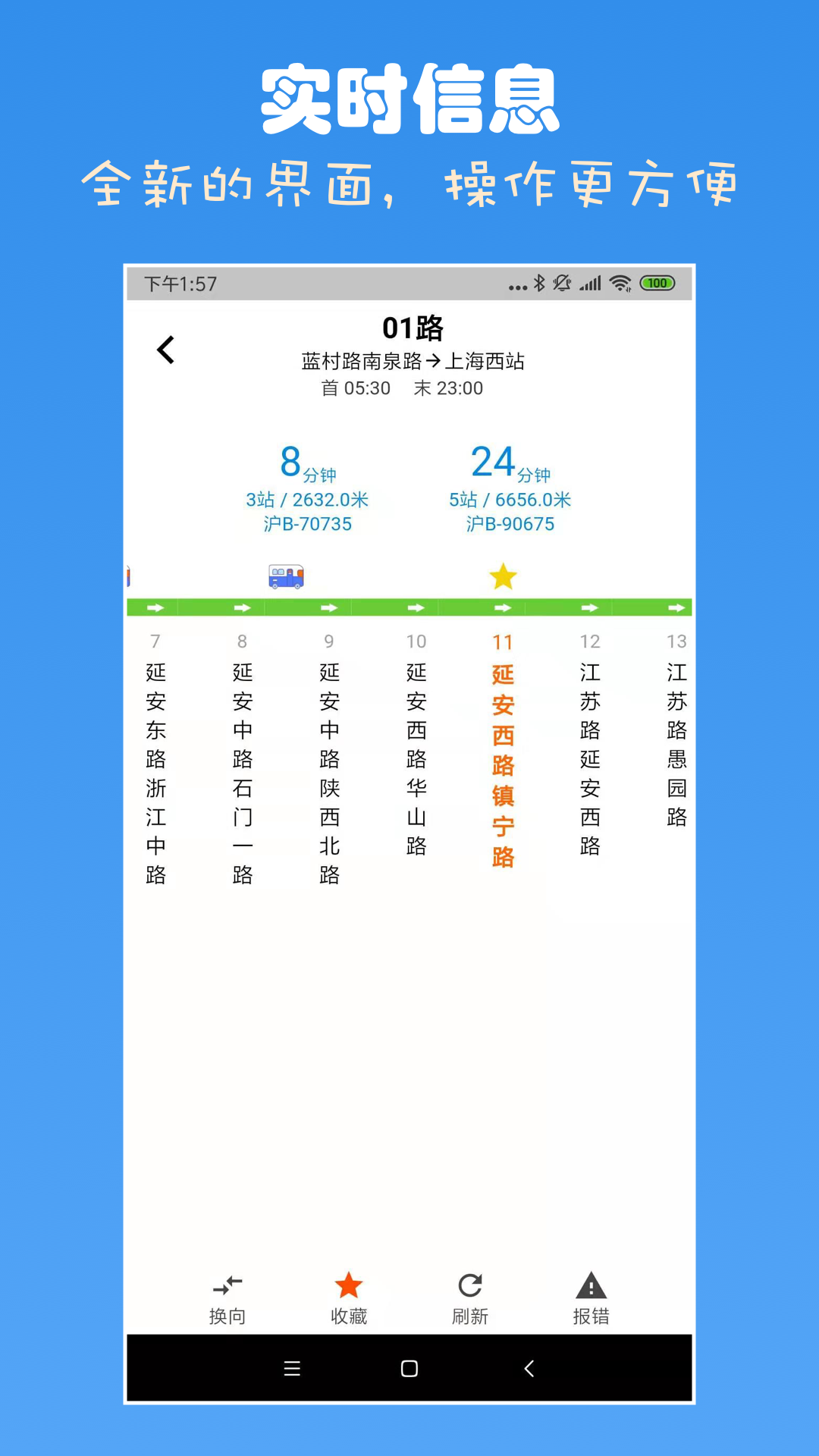This screenshot has height=1456, width=819.
Task: Toggle 收藏 to favorite route 01路
Action: (348, 1284)
